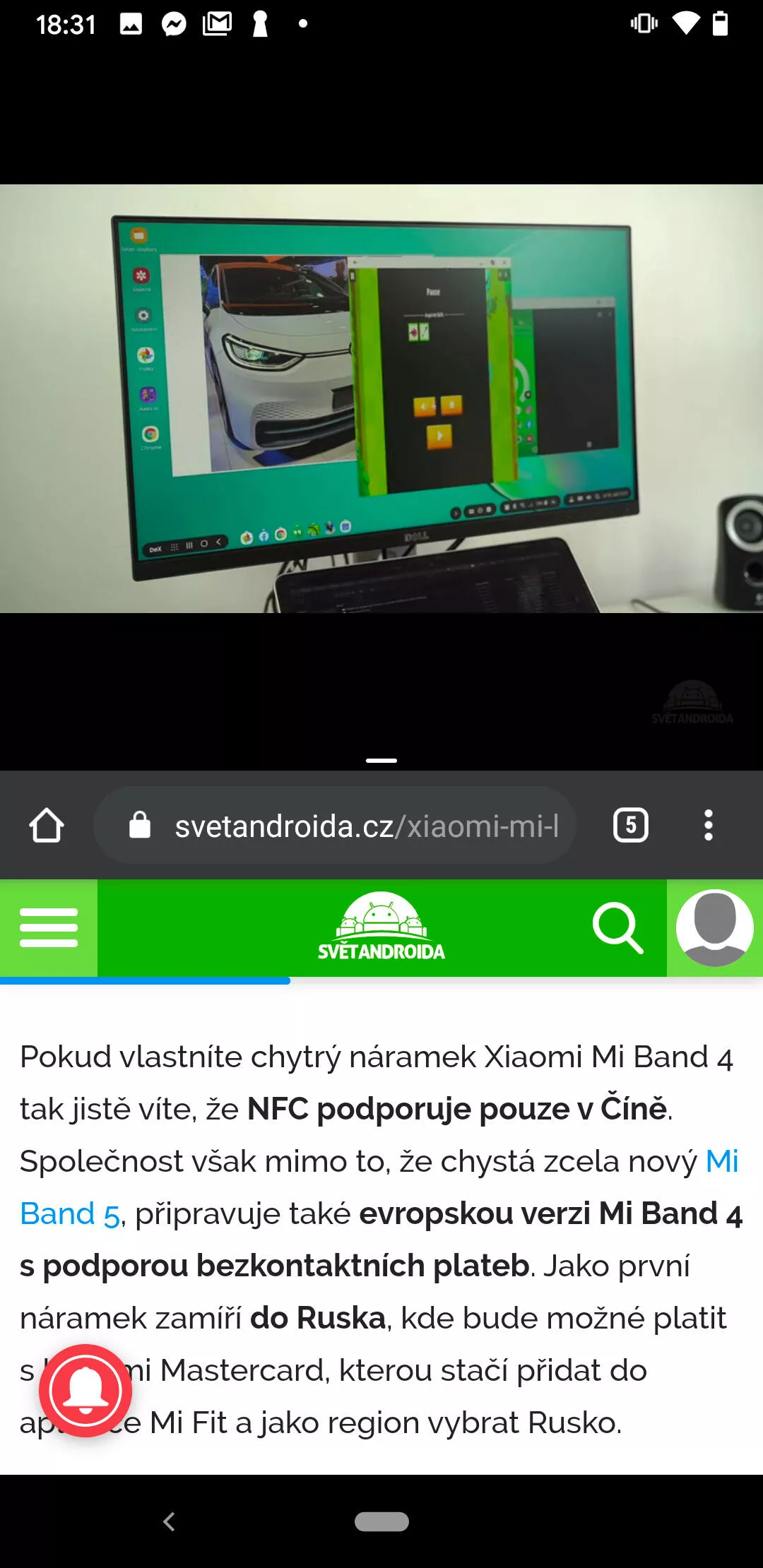Viewport: 763px width, 1568px height.
Task: Go back with the system back arrow
Action: pyautogui.click(x=169, y=1521)
